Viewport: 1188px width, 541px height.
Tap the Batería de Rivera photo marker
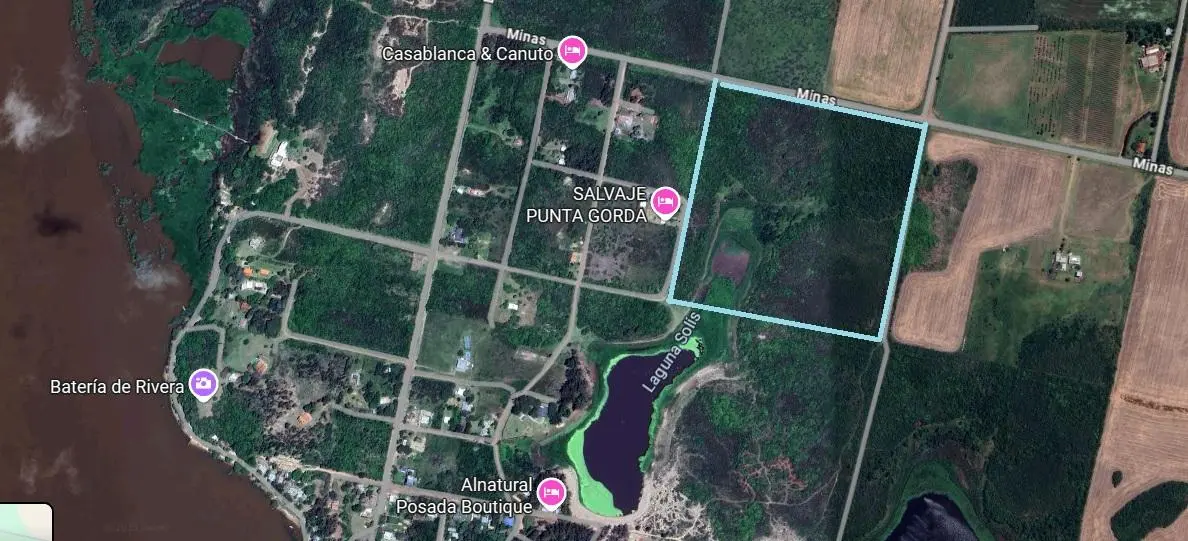click(203, 383)
